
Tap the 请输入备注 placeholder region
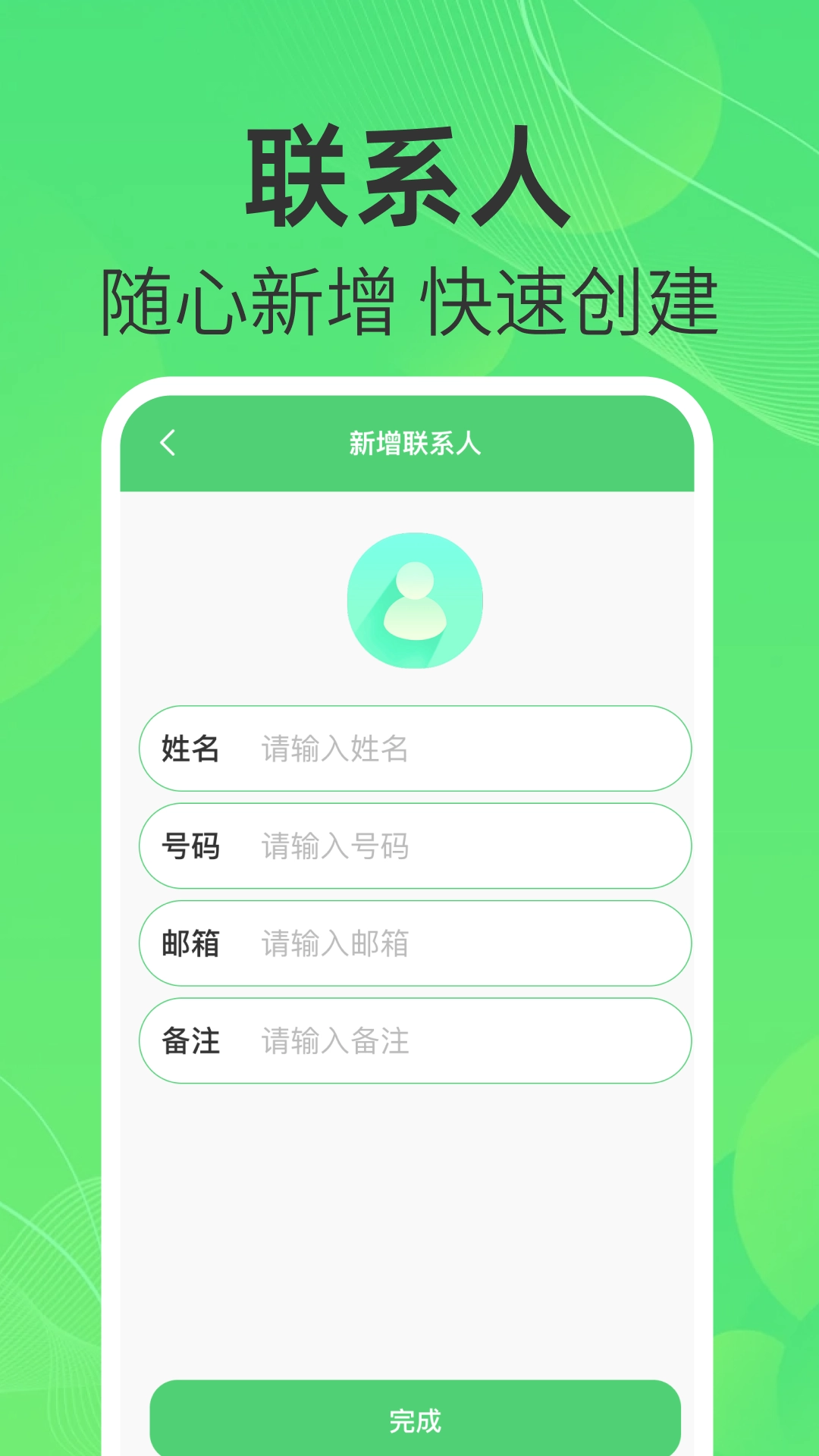click(334, 1040)
